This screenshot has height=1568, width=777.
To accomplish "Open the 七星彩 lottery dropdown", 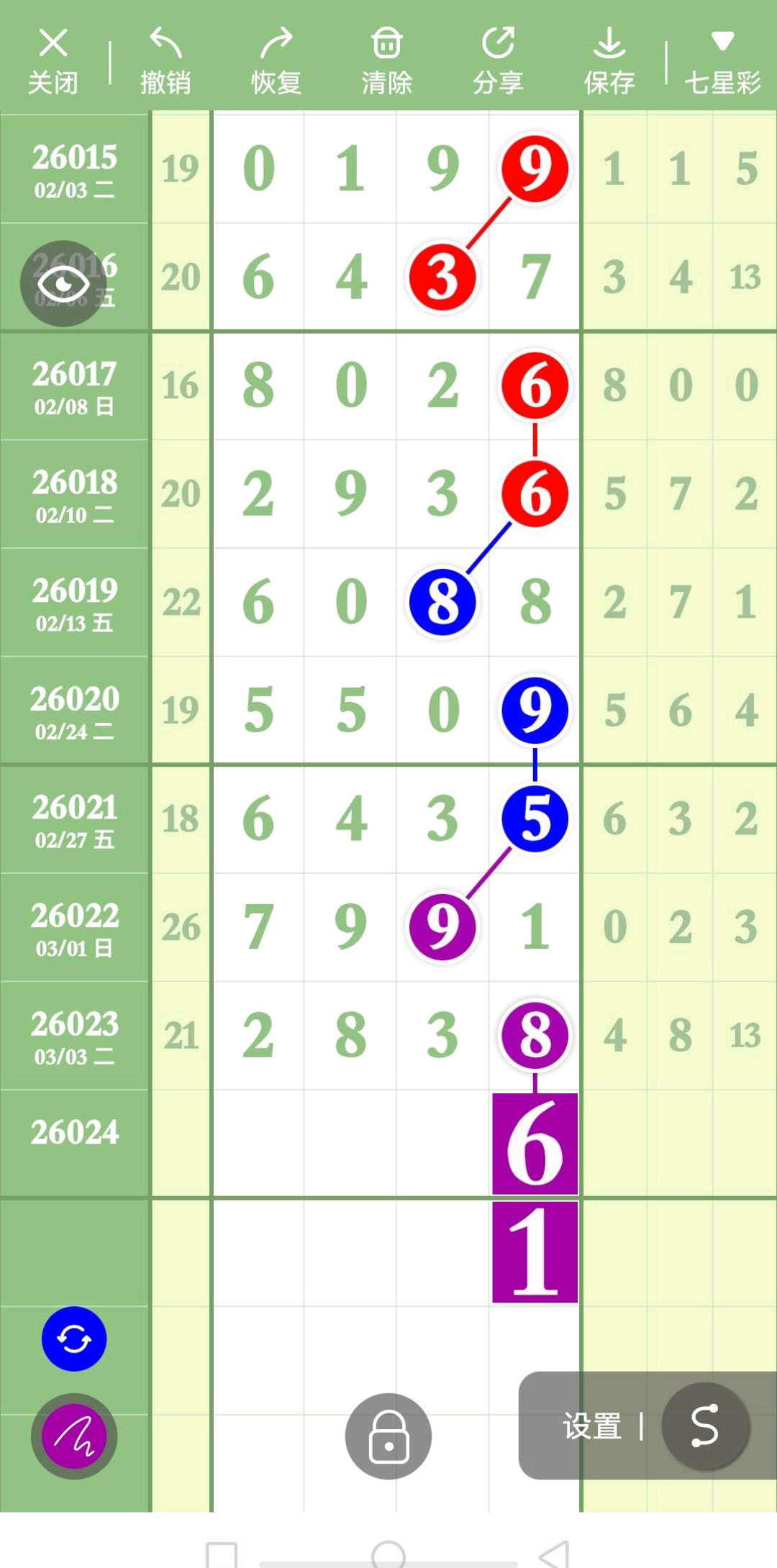I will click(722, 62).
